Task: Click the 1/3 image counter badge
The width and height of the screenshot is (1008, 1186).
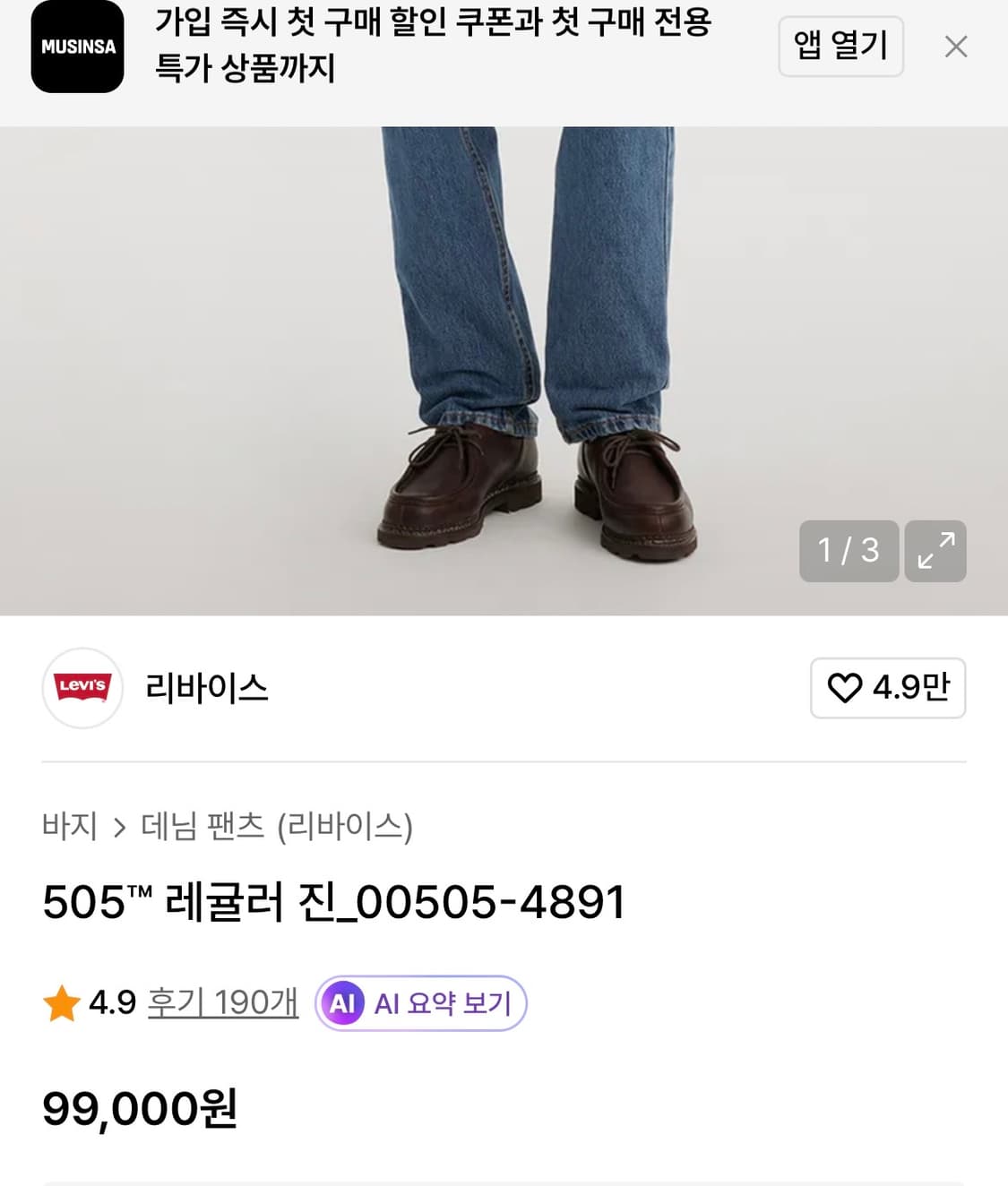Action: (x=847, y=552)
